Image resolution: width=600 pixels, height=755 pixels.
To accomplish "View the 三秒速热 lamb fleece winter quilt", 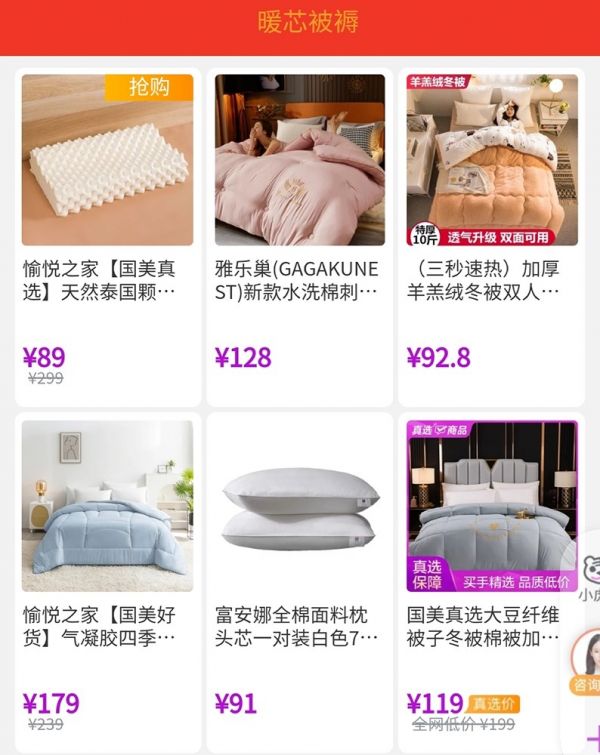I will point(491,160).
